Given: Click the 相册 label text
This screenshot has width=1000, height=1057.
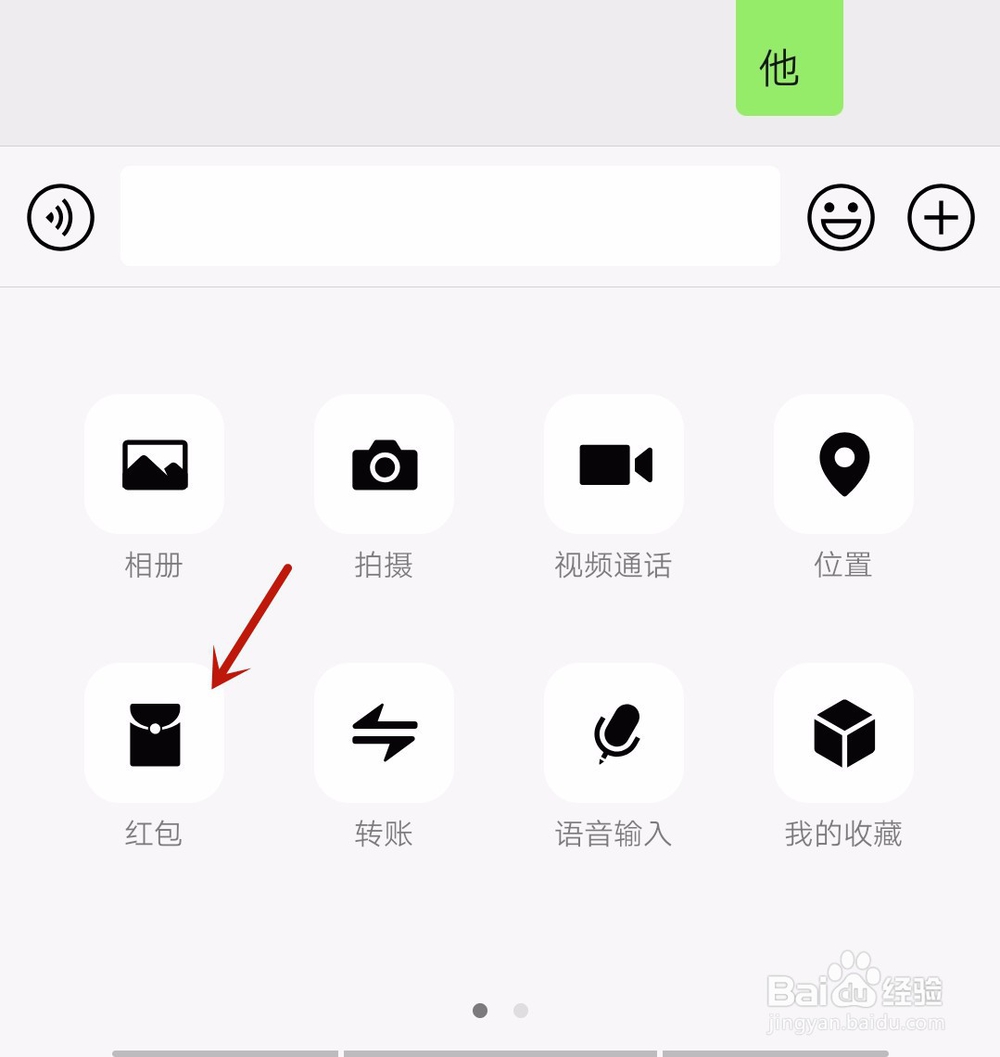Looking at the screenshot, I should tap(154, 566).
